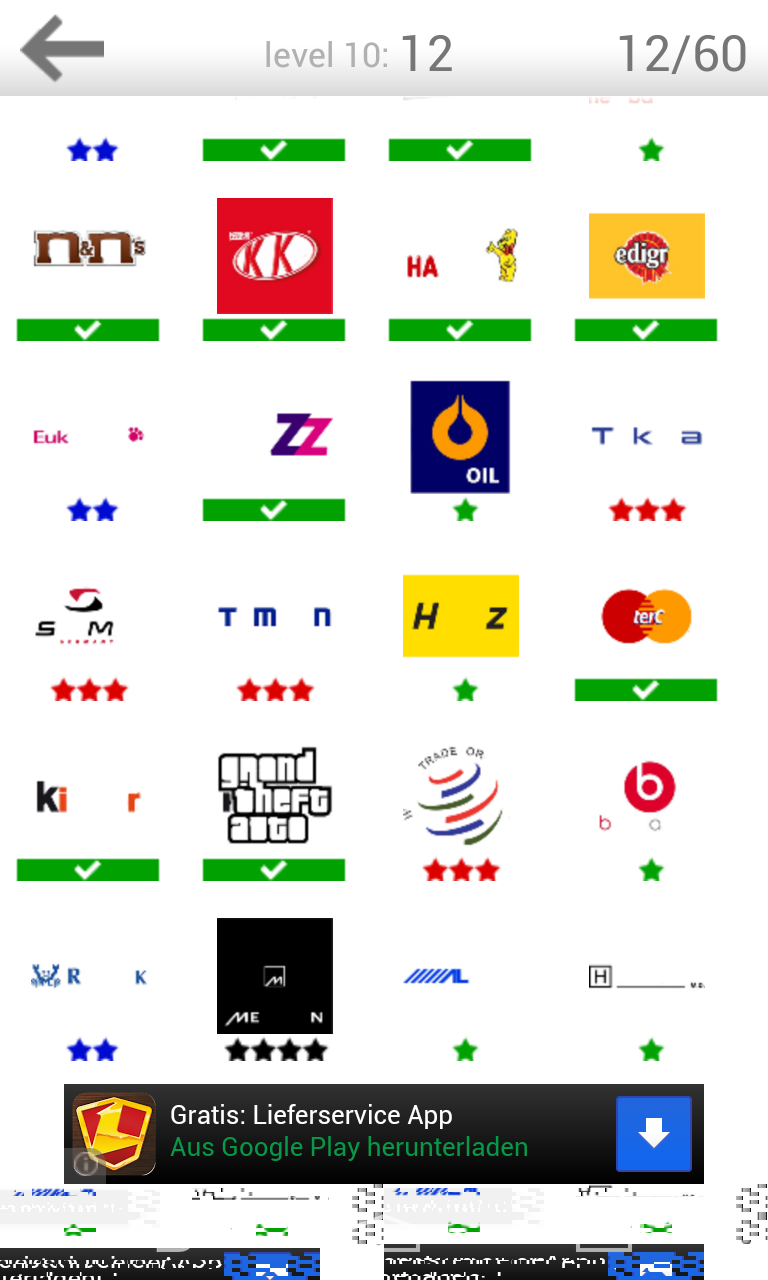Open the M&M's logo tile
768x1280 pixels.
(88, 250)
